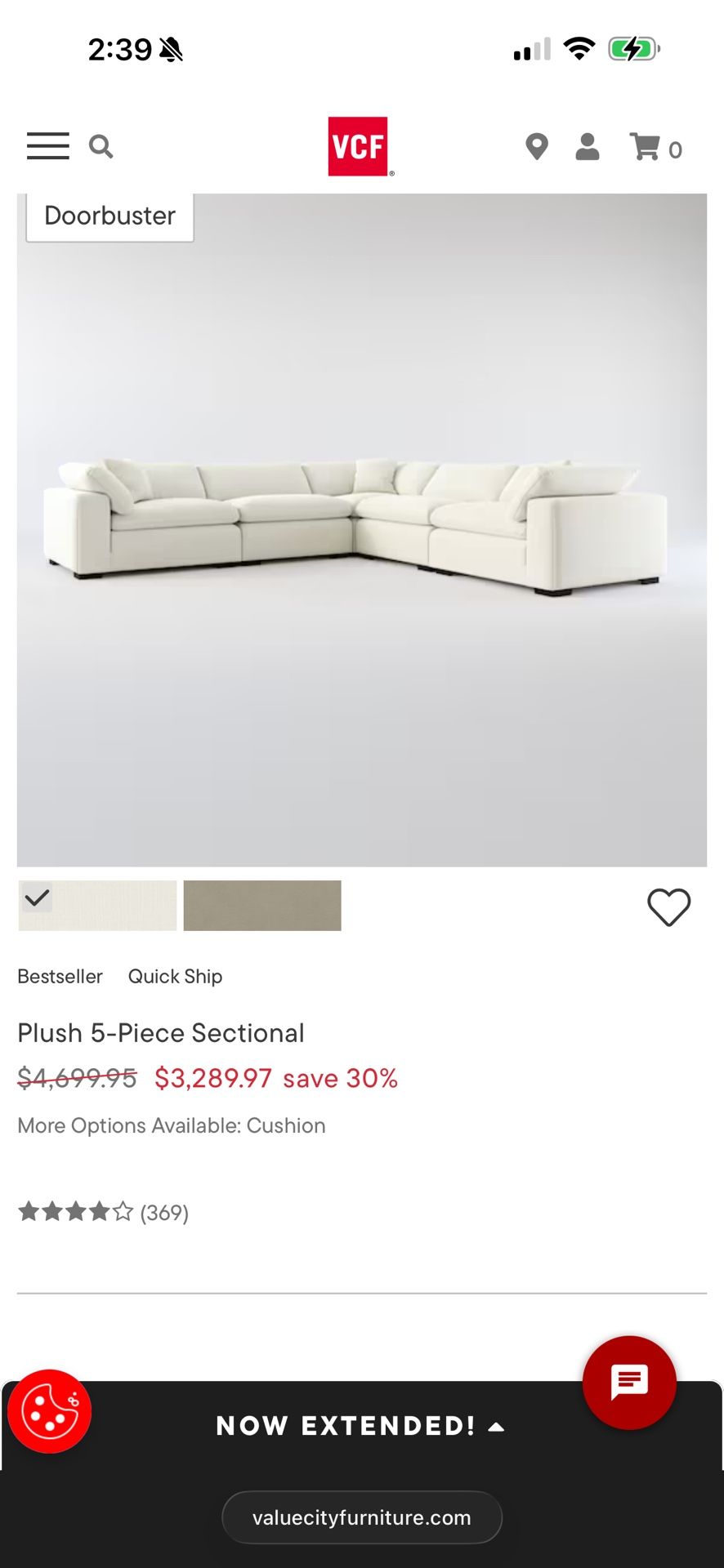Select the beige fabric option
This screenshot has width=724, height=1568.
tap(262, 906)
